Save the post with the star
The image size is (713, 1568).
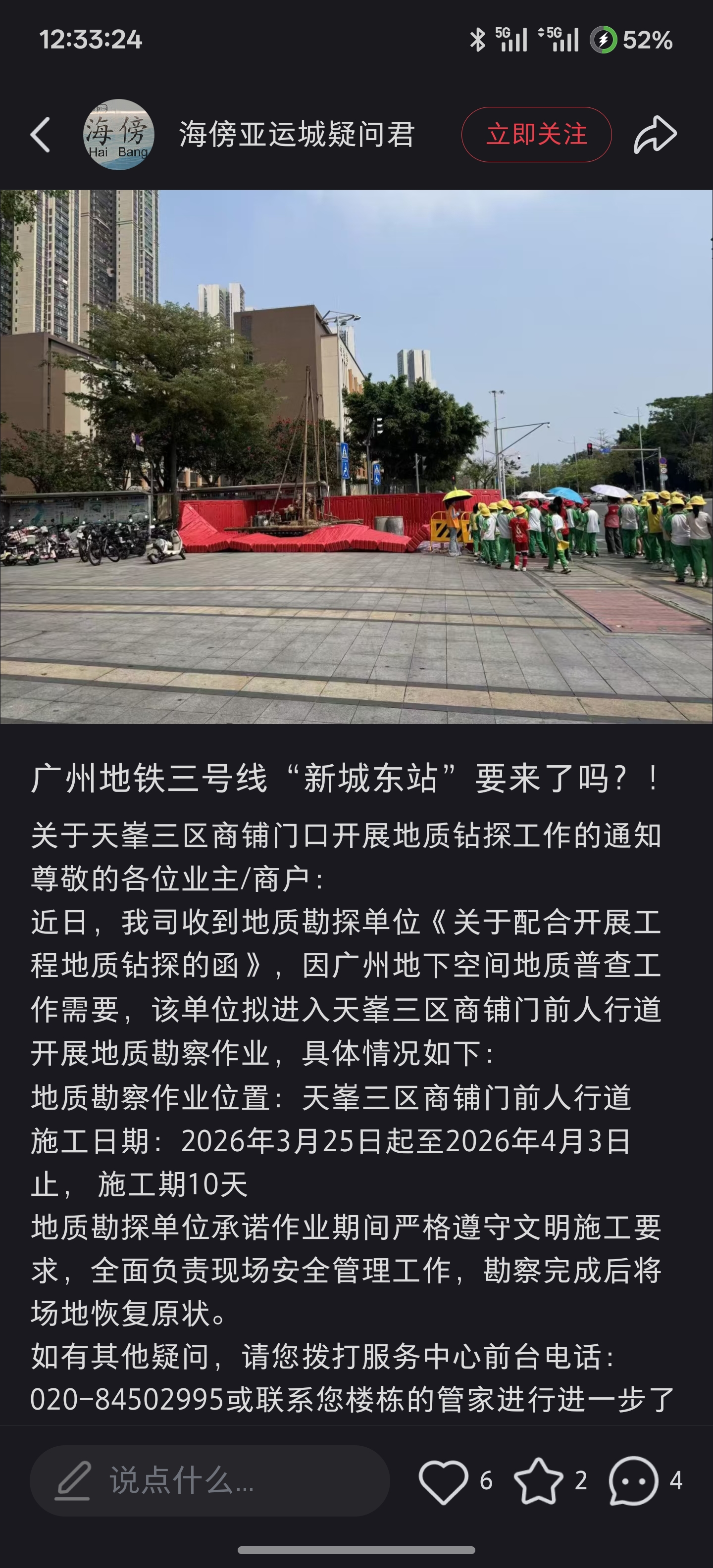538,1480
